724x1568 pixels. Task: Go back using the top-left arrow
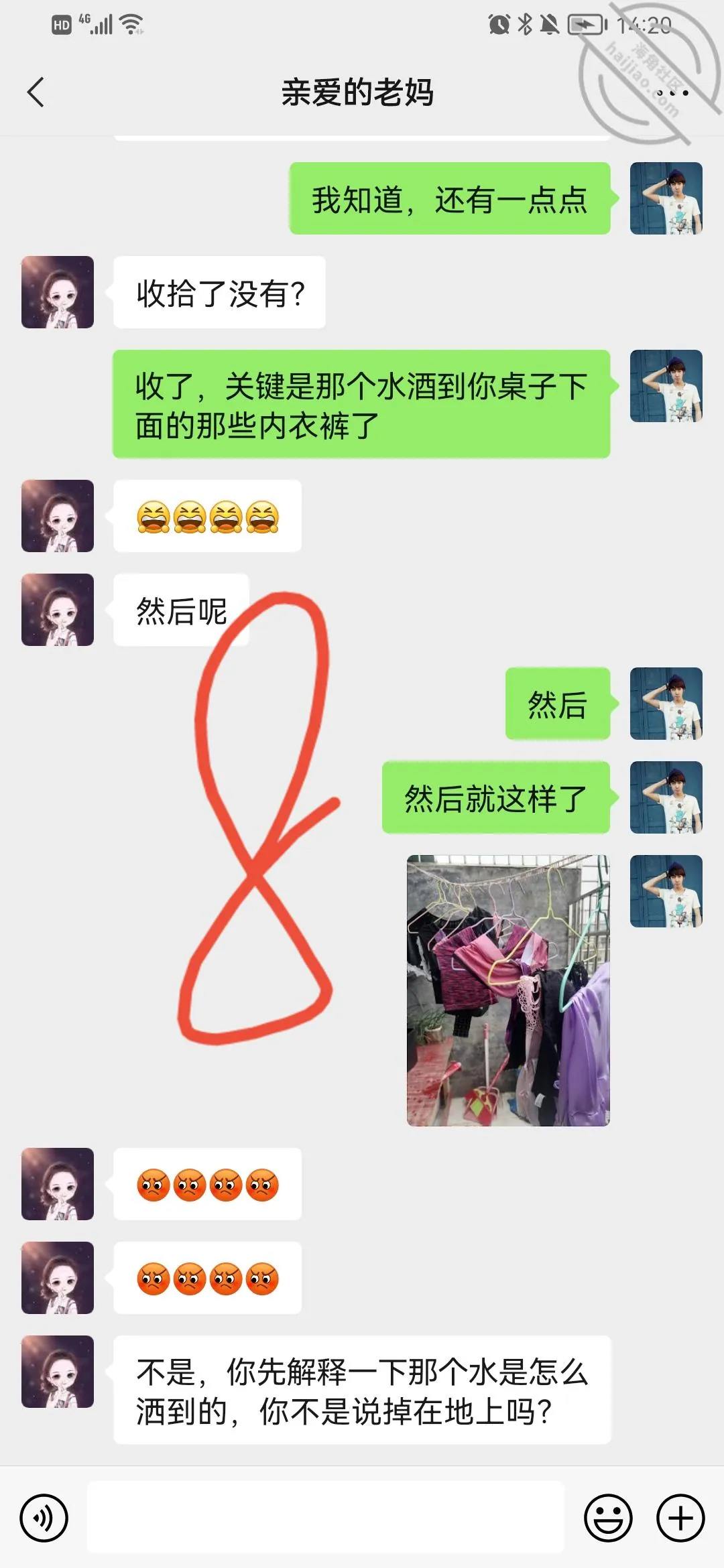(36, 92)
